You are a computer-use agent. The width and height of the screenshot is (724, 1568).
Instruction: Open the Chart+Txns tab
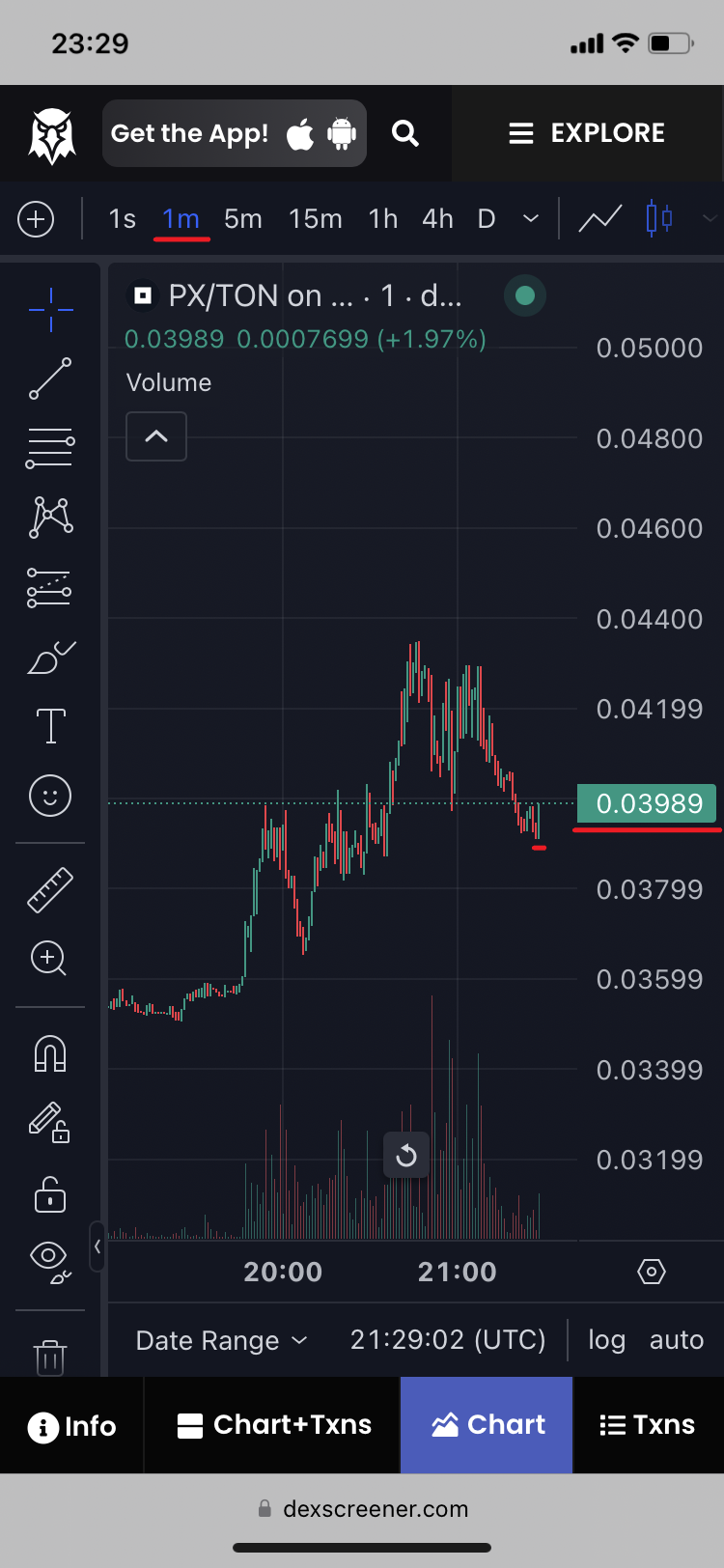pyautogui.click(x=274, y=1425)
